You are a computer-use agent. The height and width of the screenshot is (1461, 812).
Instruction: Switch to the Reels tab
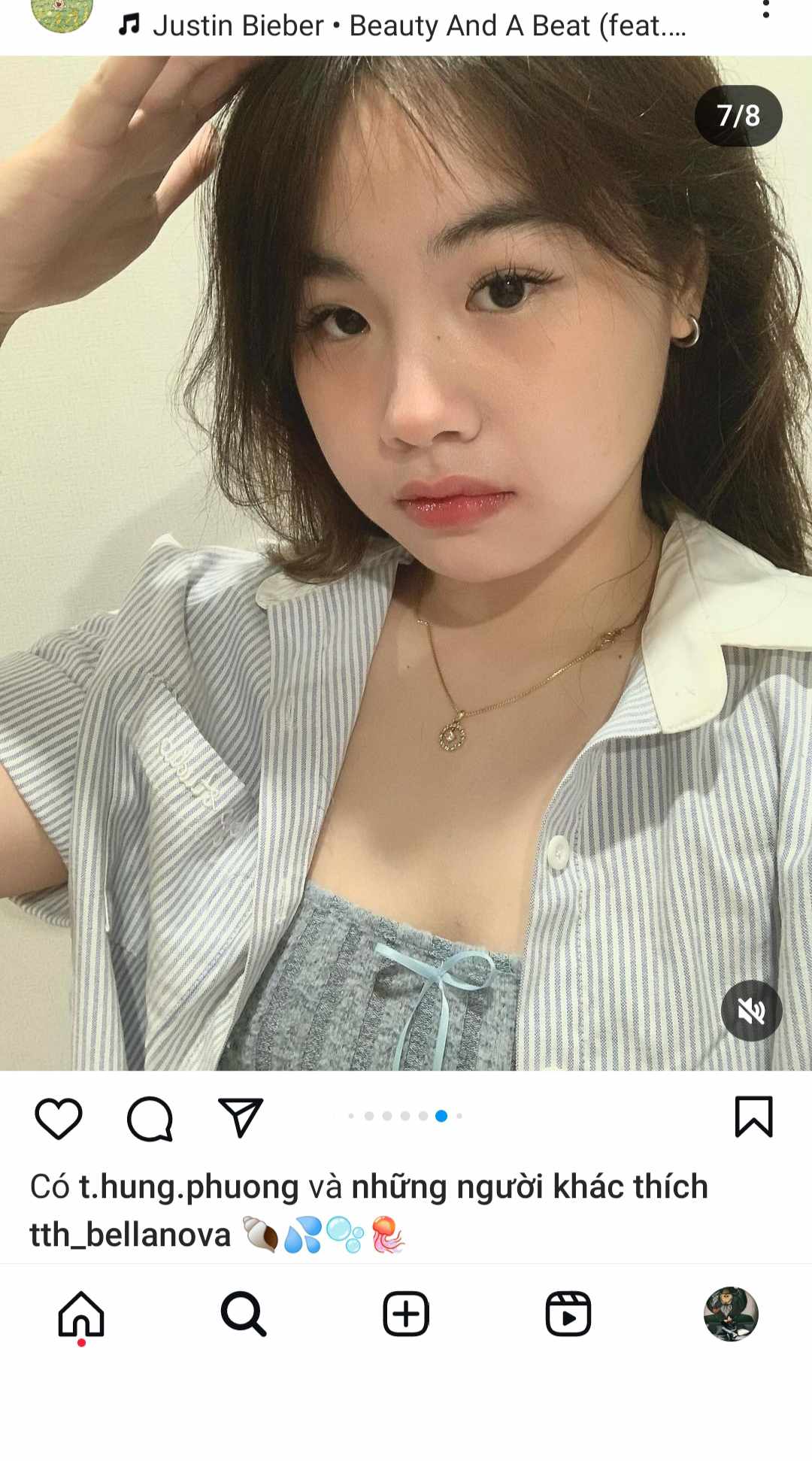click(x=568, y=1314)
